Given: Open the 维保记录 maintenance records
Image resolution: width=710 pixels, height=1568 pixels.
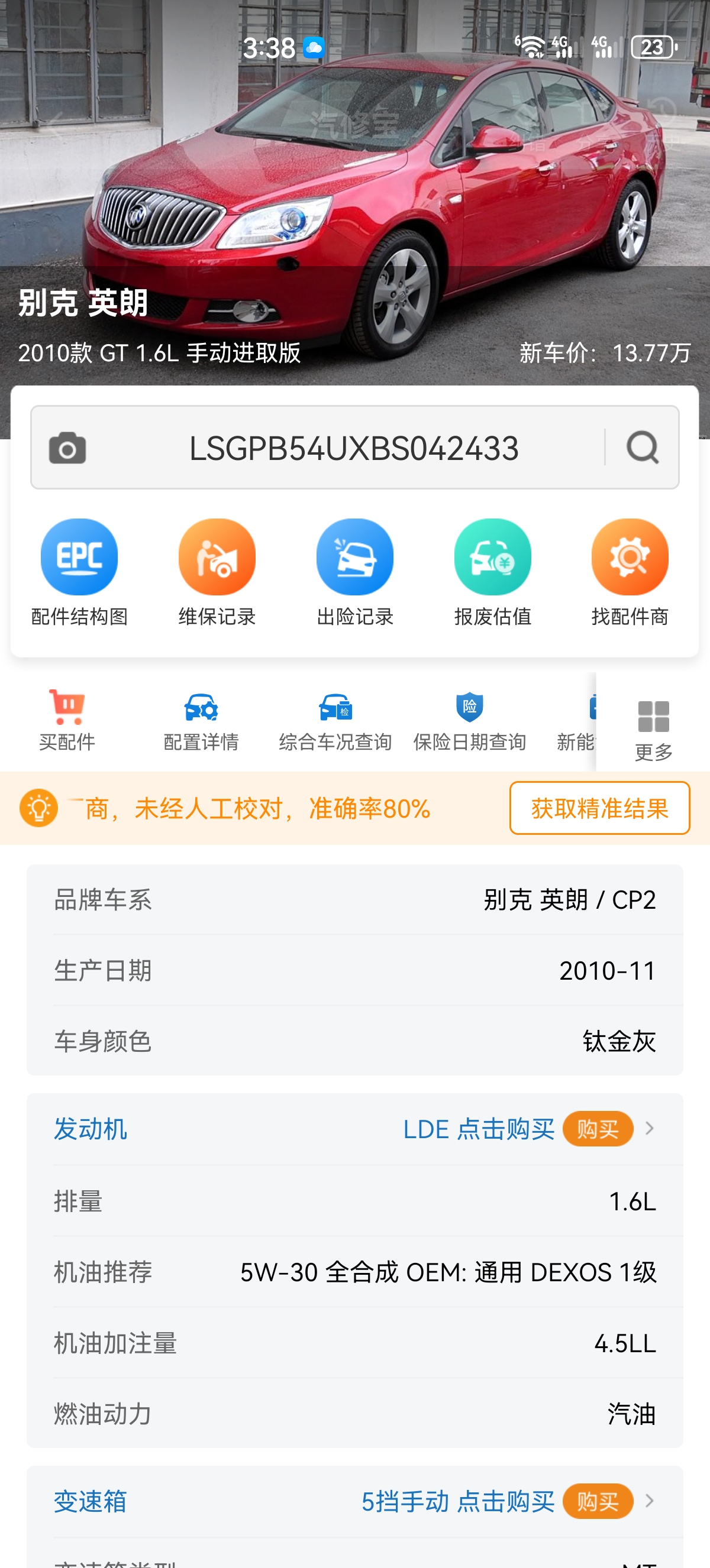Looking at the screenshot, I should coord(216,572).
